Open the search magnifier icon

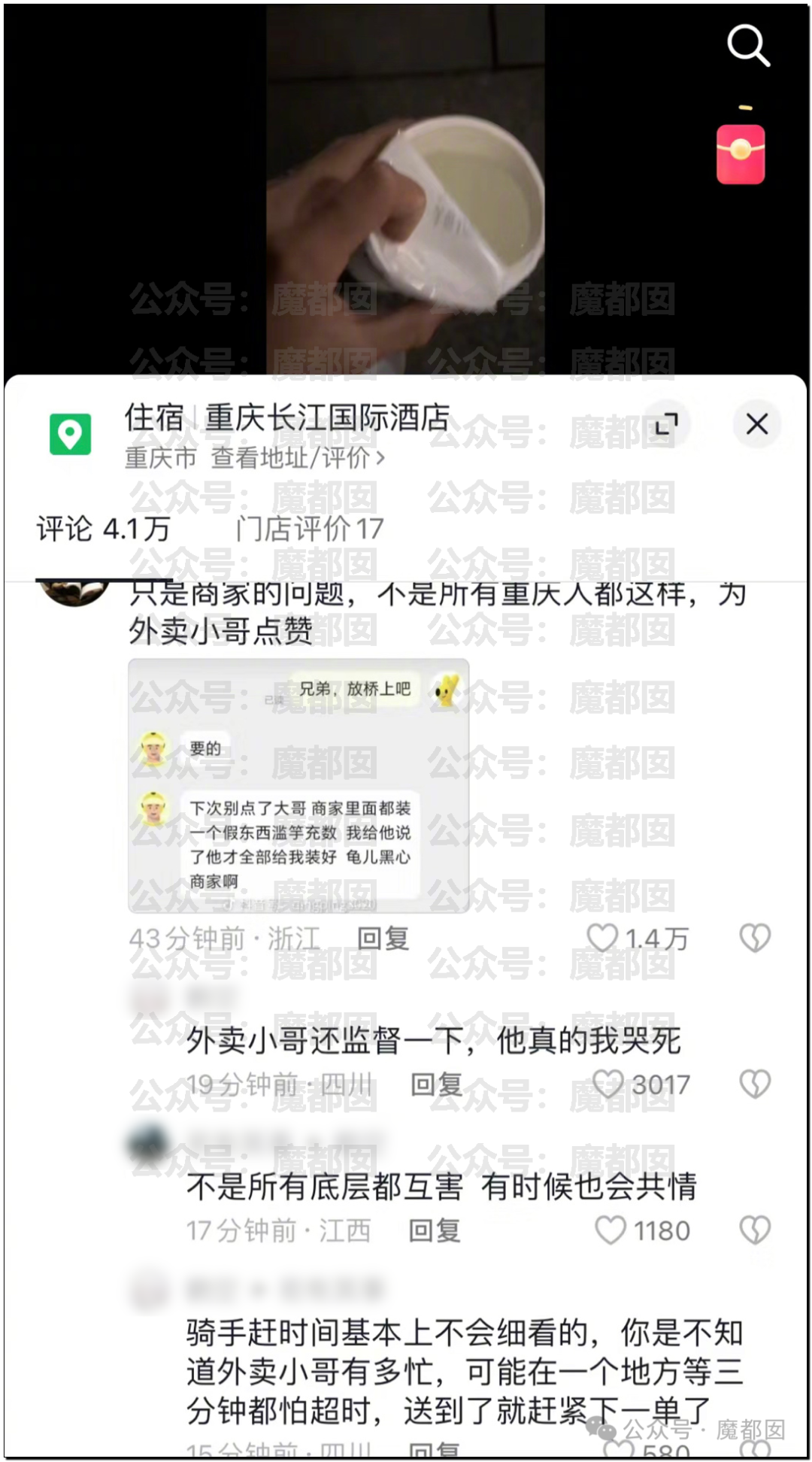[748, 45]
